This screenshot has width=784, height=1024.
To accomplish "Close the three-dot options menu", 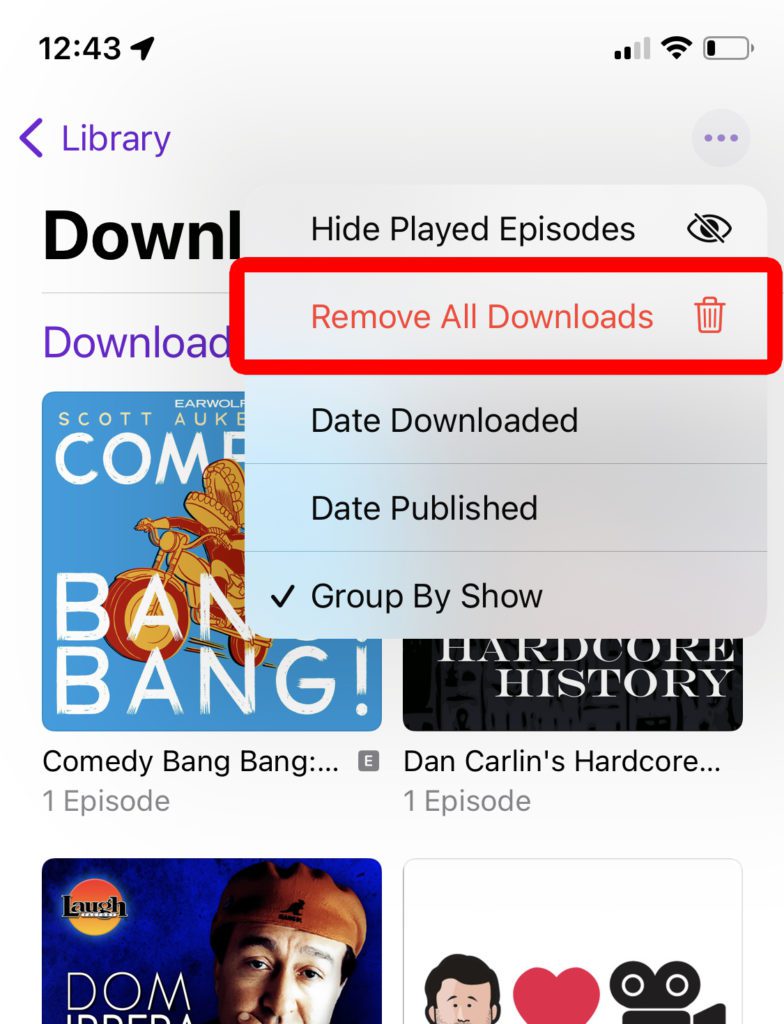I will pos(720,138).
